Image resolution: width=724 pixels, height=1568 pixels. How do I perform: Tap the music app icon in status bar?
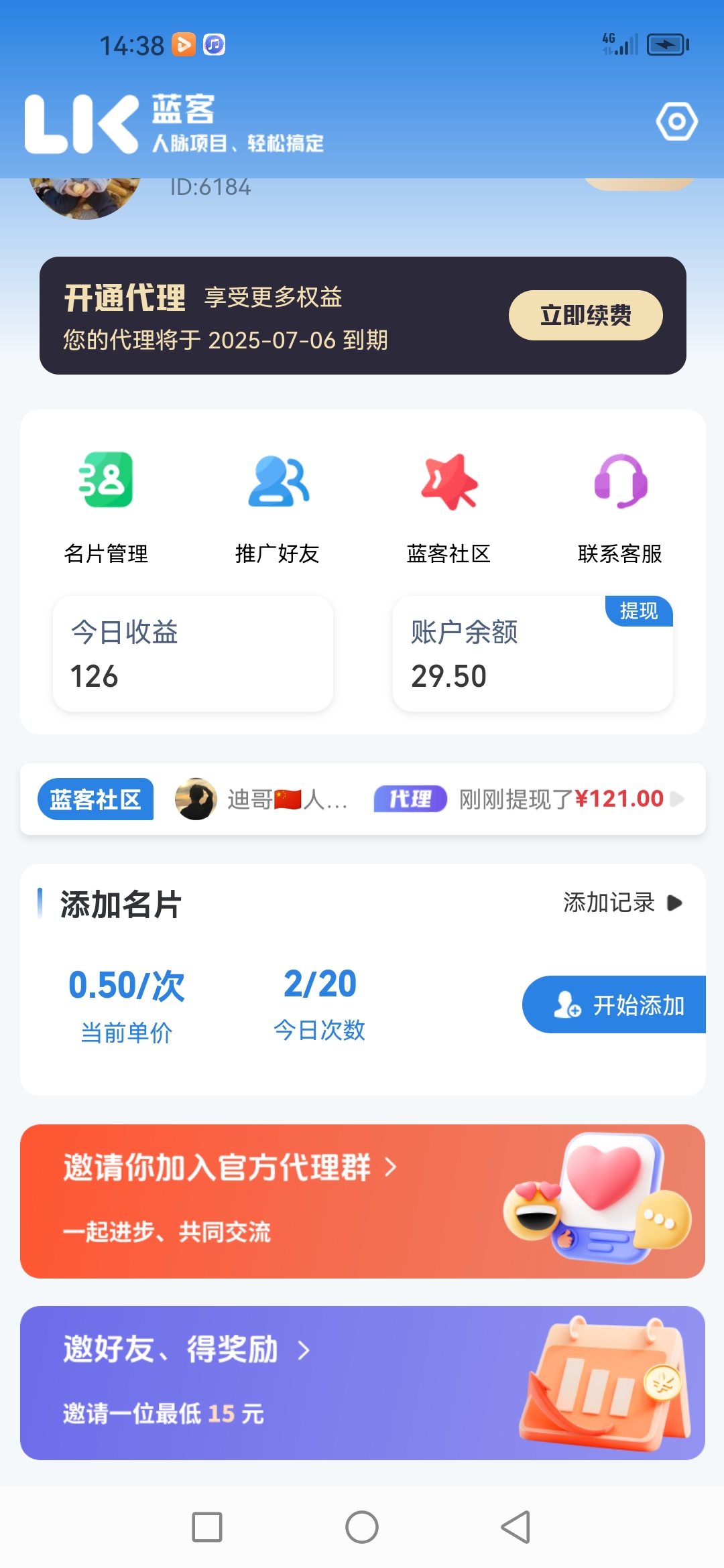(x=213, y=44)
